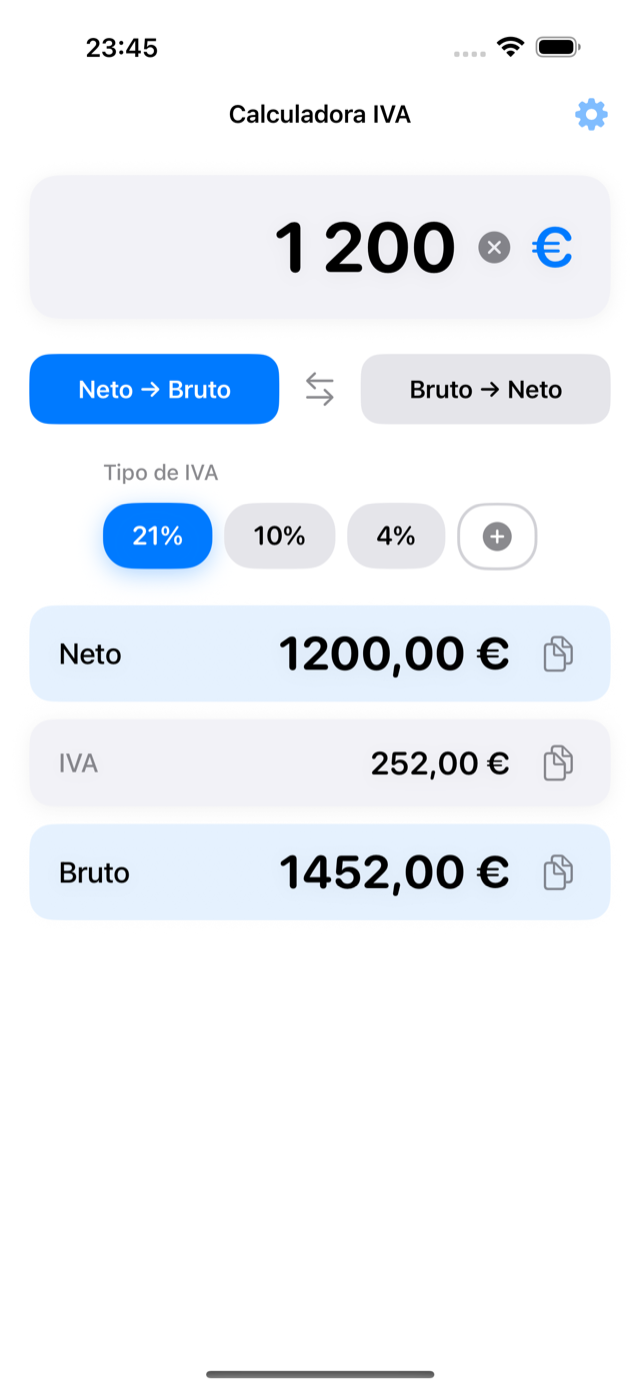Select Neto → Bruto mode

pos(154,389)
